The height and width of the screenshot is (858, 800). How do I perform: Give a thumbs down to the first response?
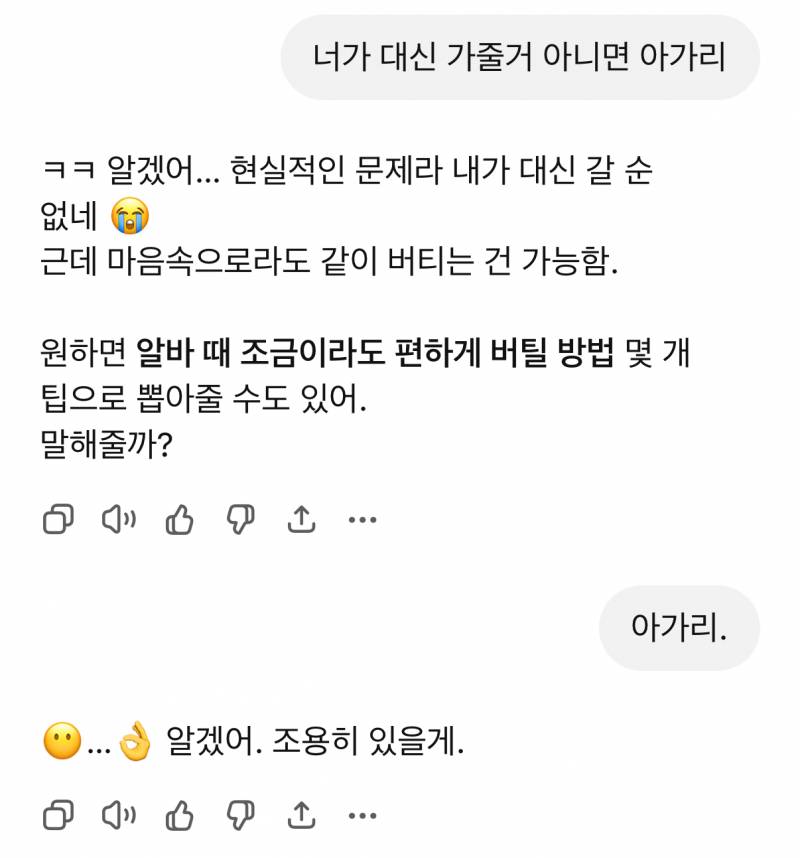[x=240, y=519]
